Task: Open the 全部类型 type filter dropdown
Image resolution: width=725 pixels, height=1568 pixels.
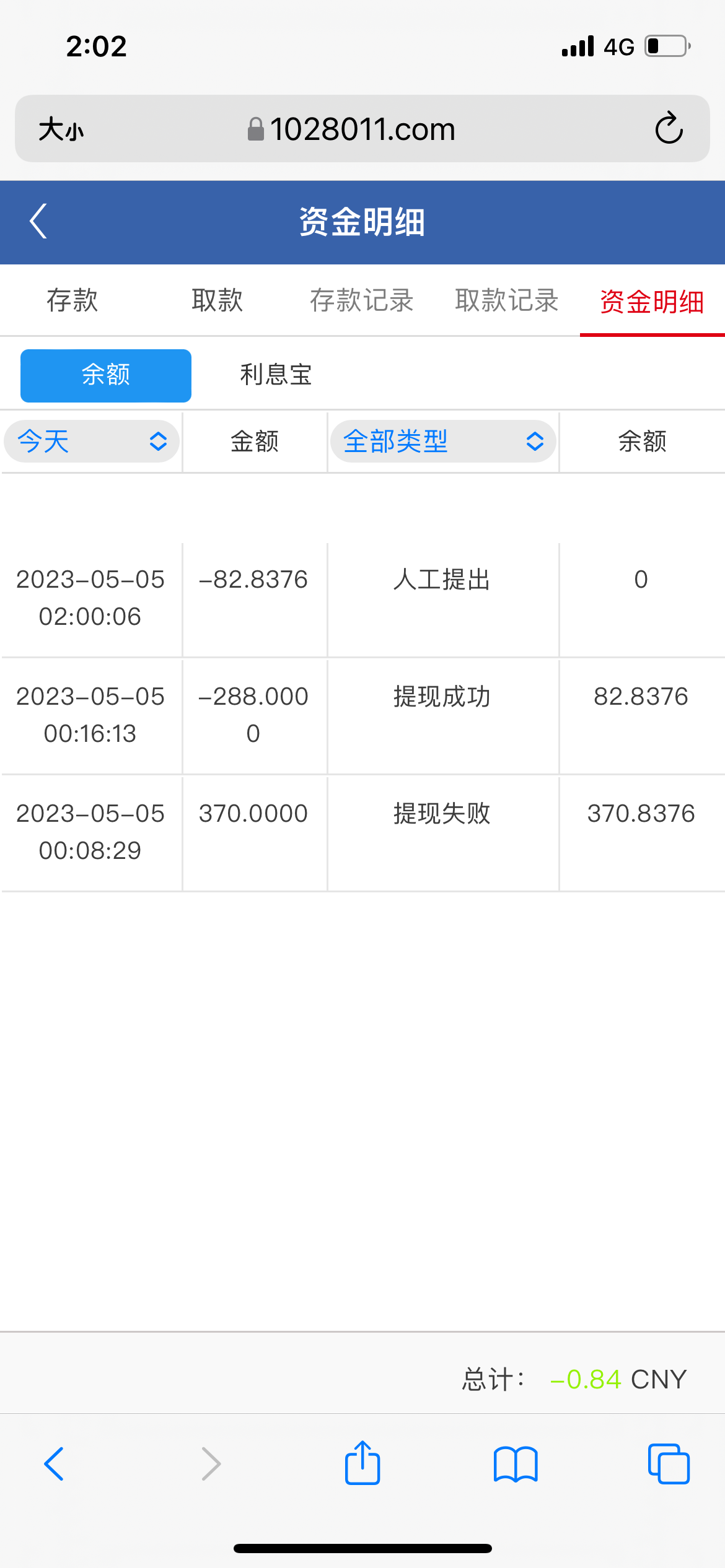Action: point(442,442)
